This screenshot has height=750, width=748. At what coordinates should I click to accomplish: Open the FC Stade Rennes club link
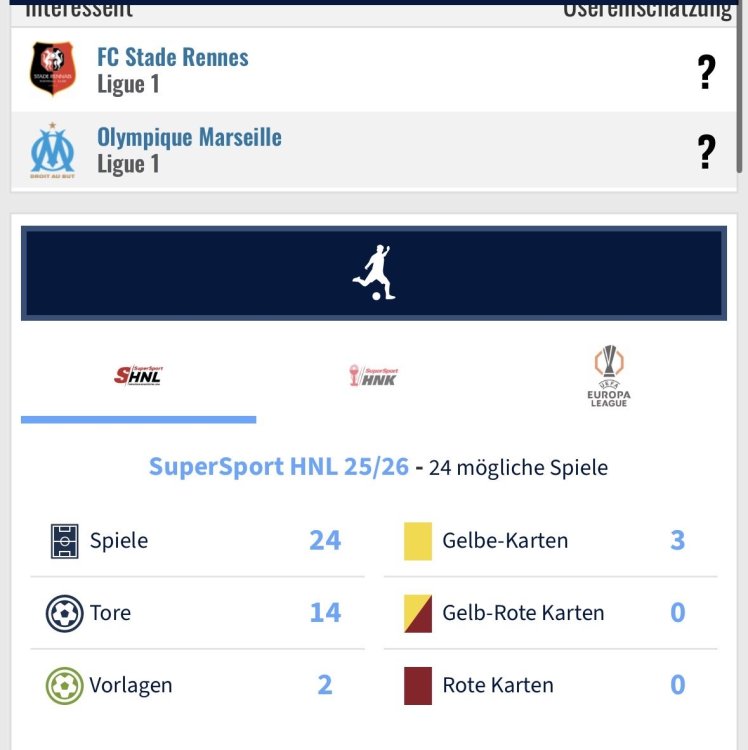coord(172,57)
